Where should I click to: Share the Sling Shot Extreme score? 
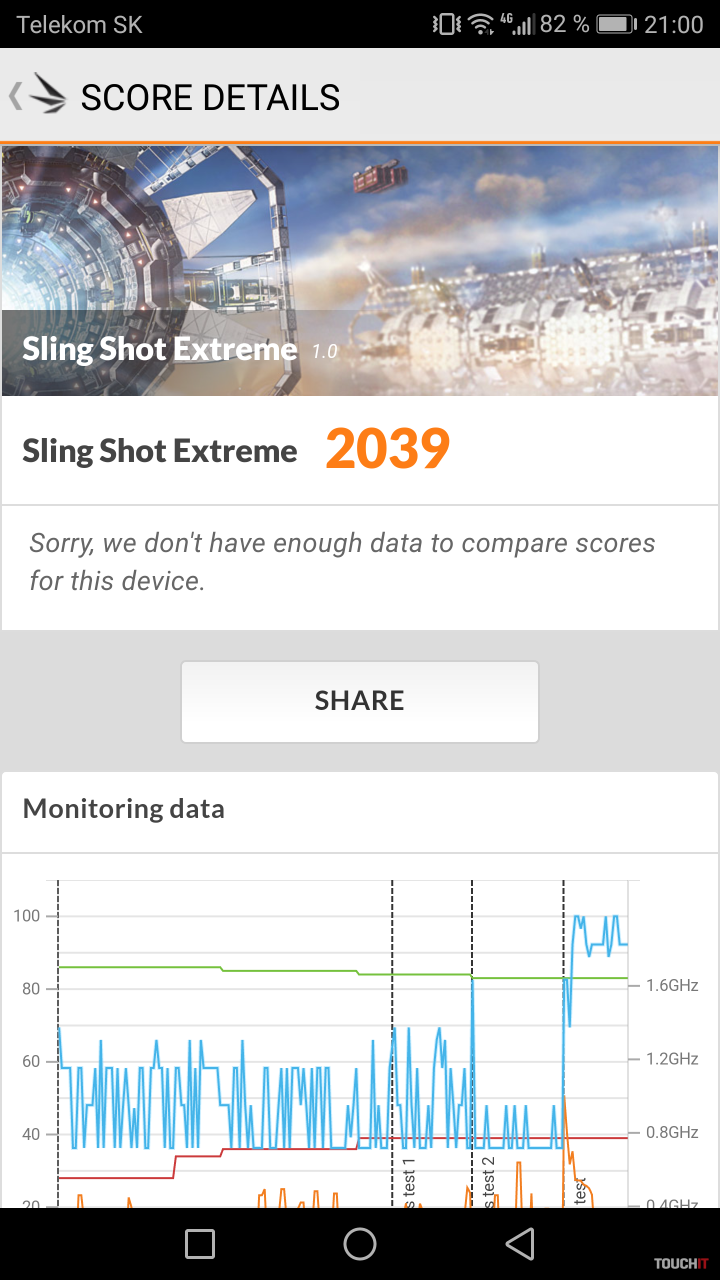pyautogui.click(x=360, y=701)
